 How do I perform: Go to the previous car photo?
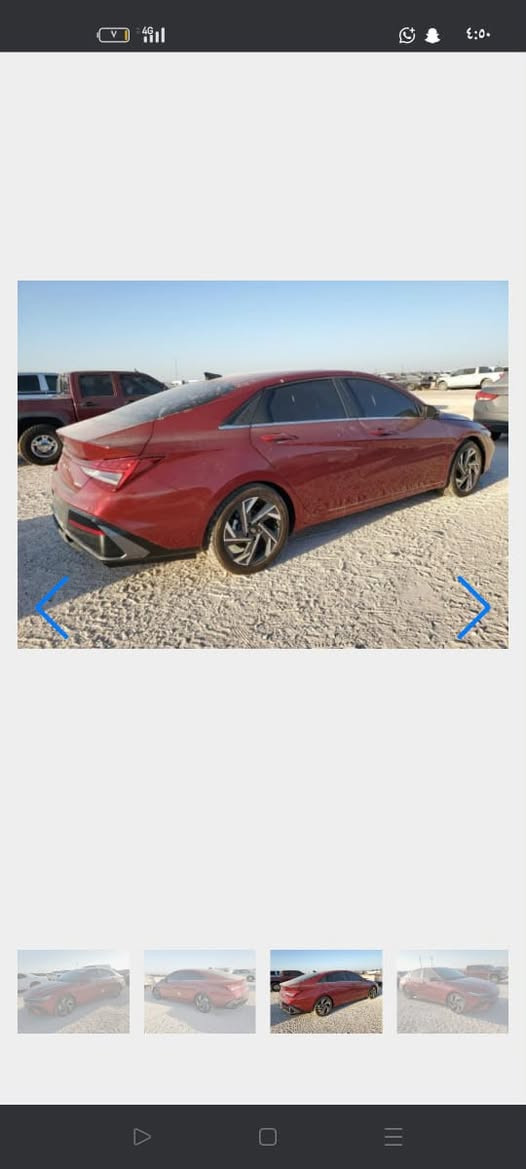point(52,608)
